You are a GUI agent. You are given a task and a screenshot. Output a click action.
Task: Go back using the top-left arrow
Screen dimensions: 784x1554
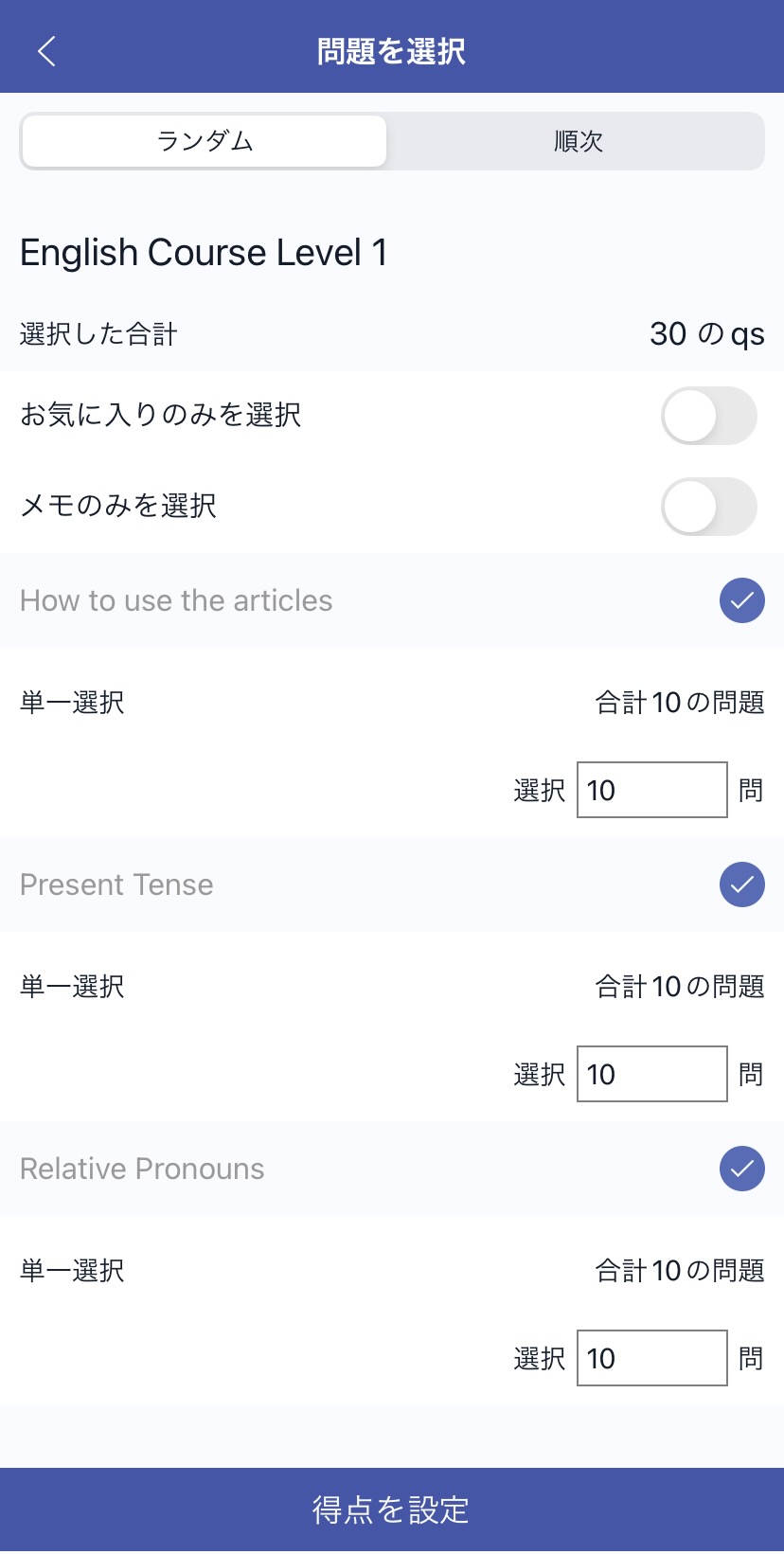46,51
